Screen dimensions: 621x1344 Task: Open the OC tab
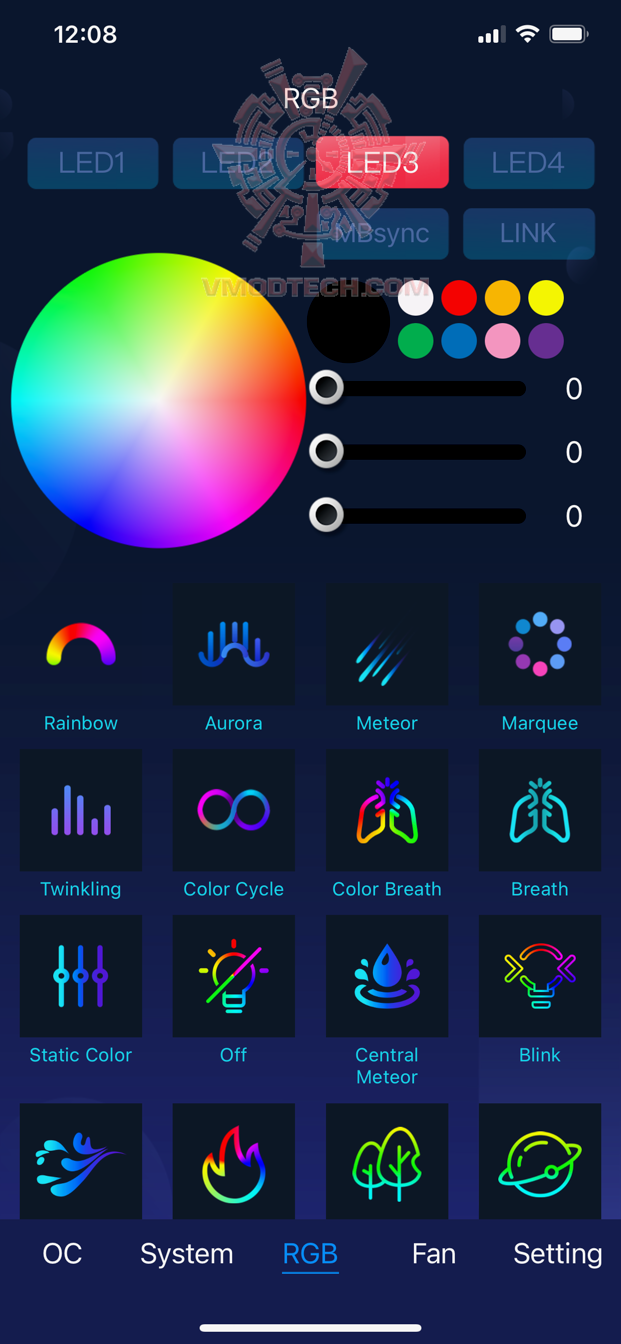tap(62, 1253)
